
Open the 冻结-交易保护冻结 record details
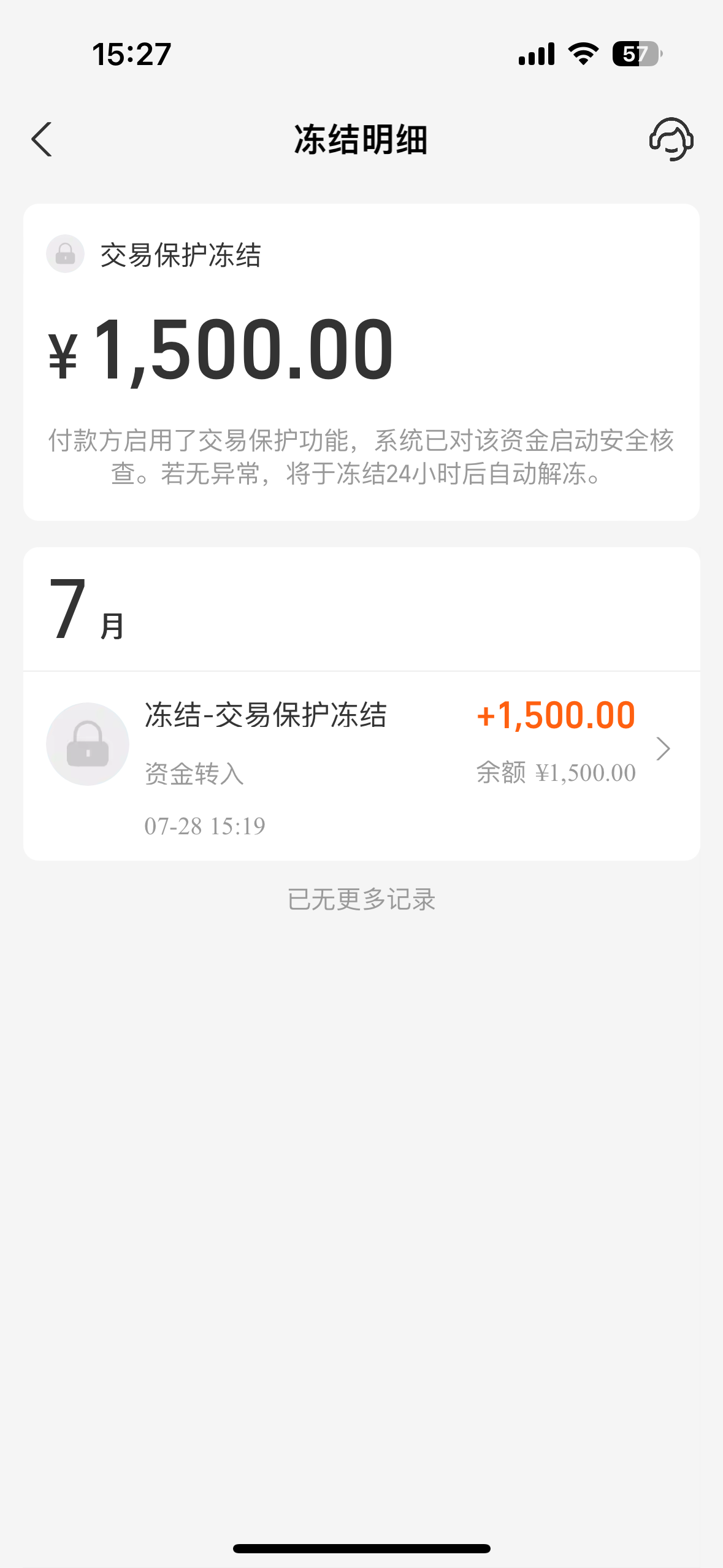[361, 766]
